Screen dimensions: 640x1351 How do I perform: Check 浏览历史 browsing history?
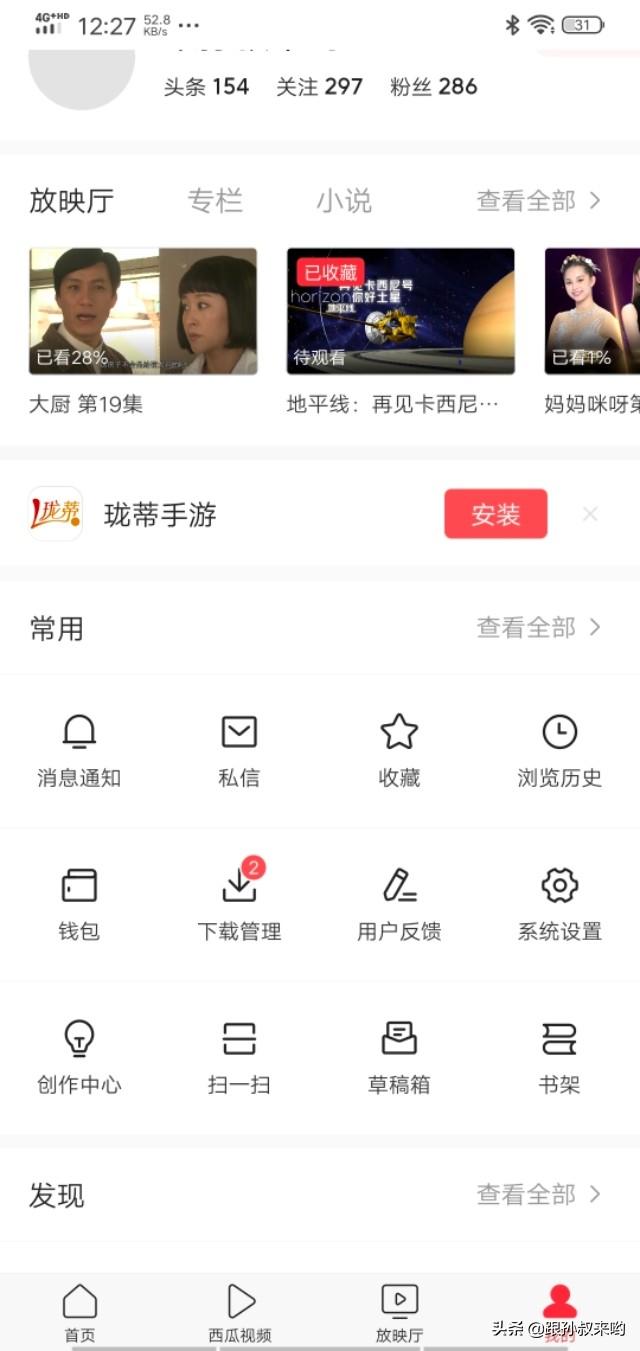(x=559, y=751)
